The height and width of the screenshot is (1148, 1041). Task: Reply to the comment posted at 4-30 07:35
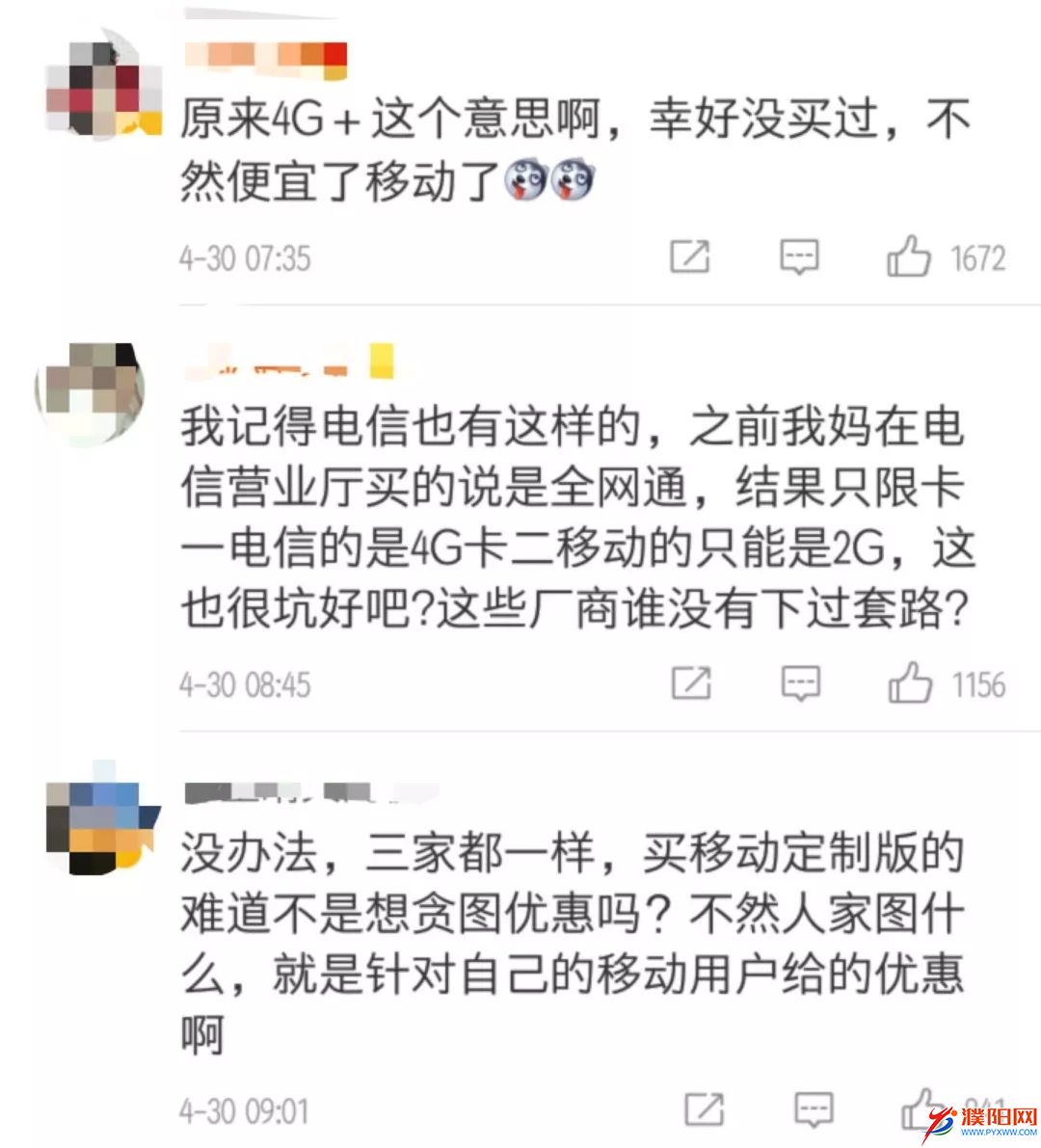[799, 256]
